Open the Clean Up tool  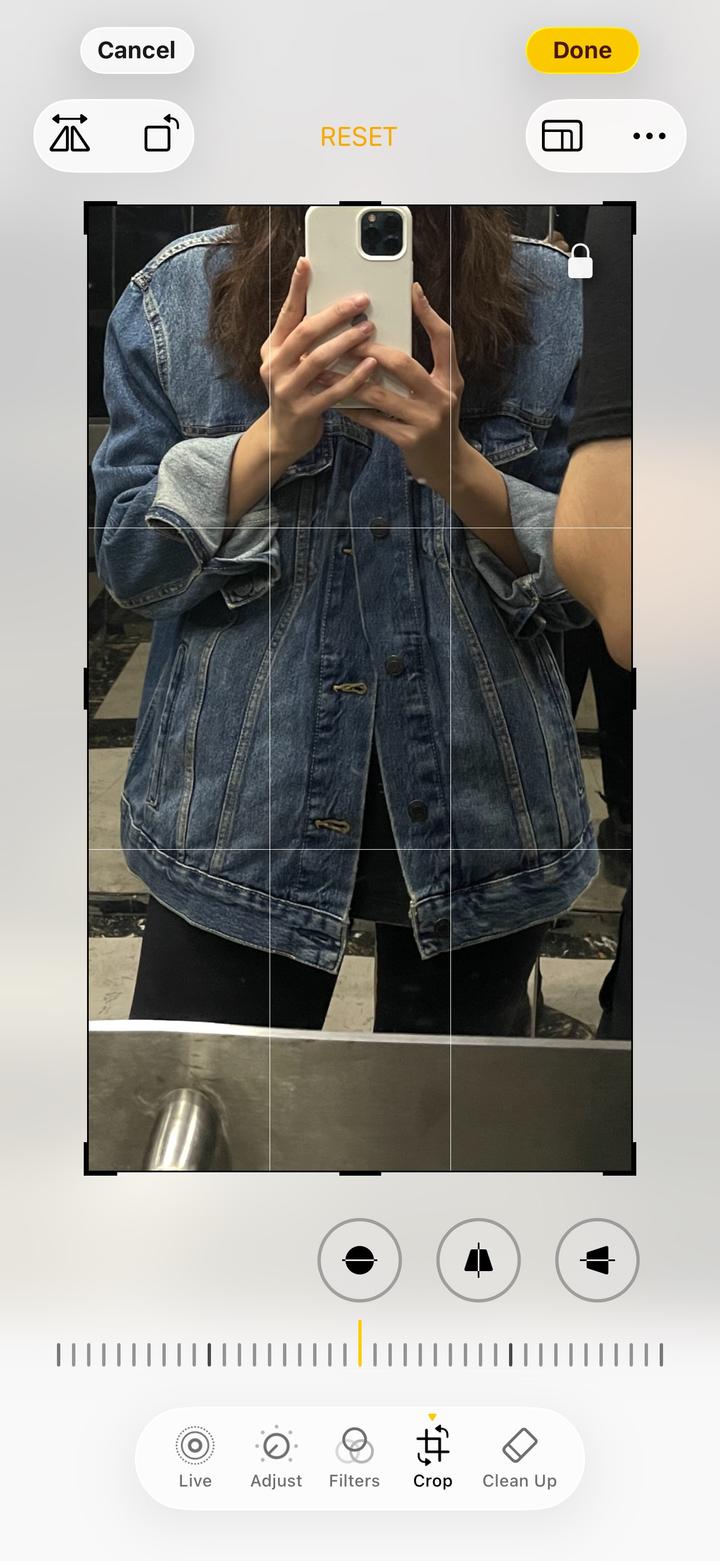point(519,1458)
